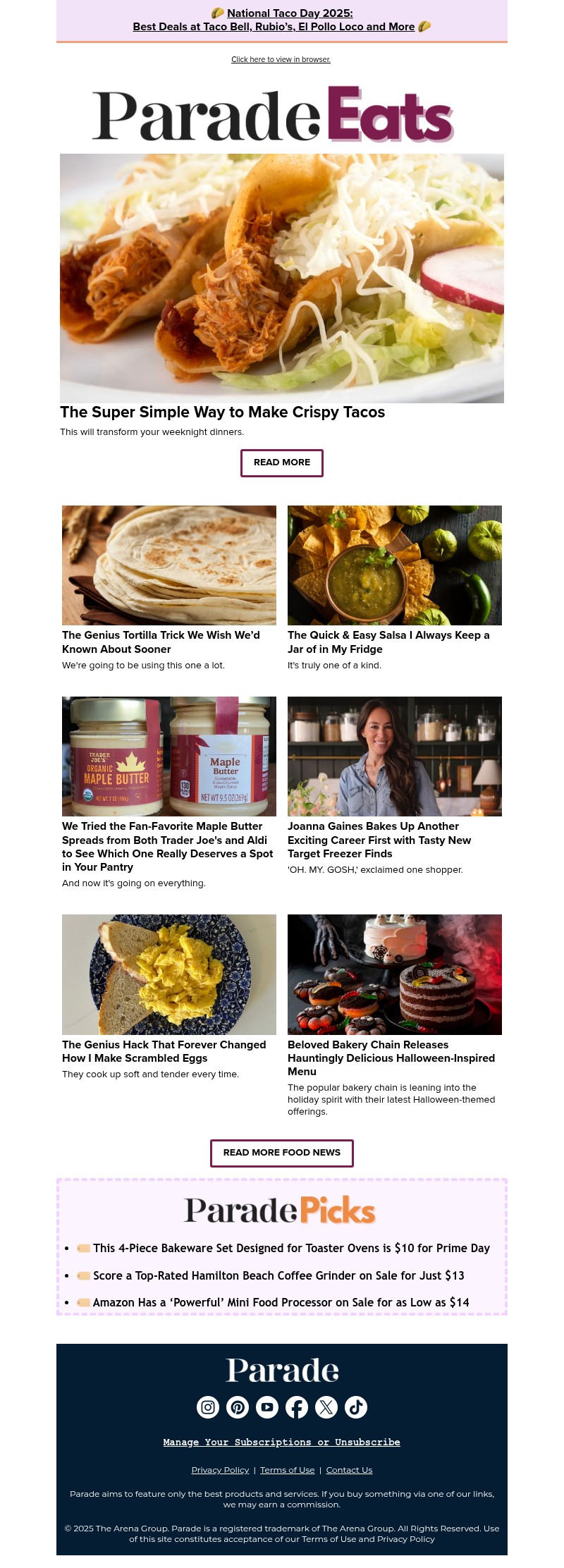Open the Maple Butter Spreads comparison article

point(167,846)
